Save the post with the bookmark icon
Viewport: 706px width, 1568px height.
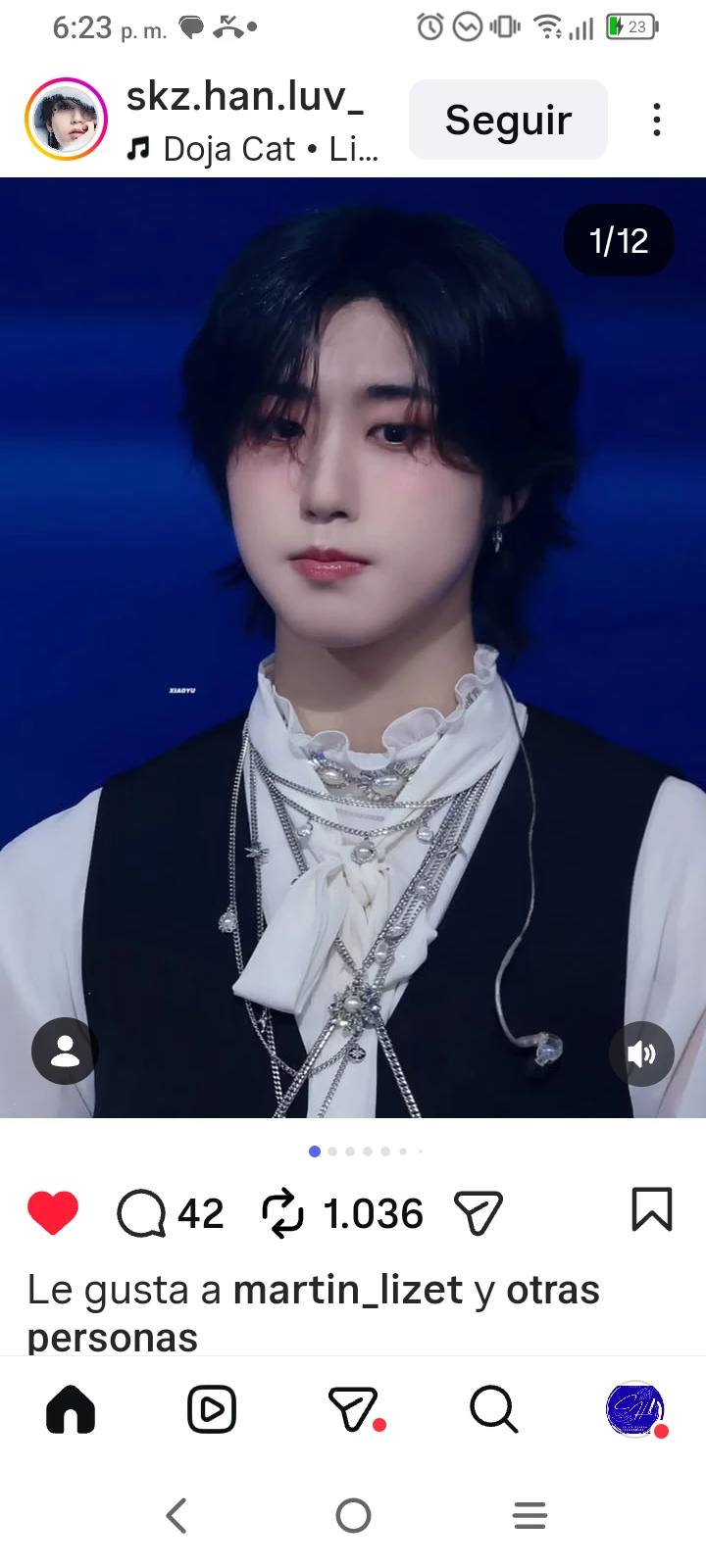tap(652, 1209)
